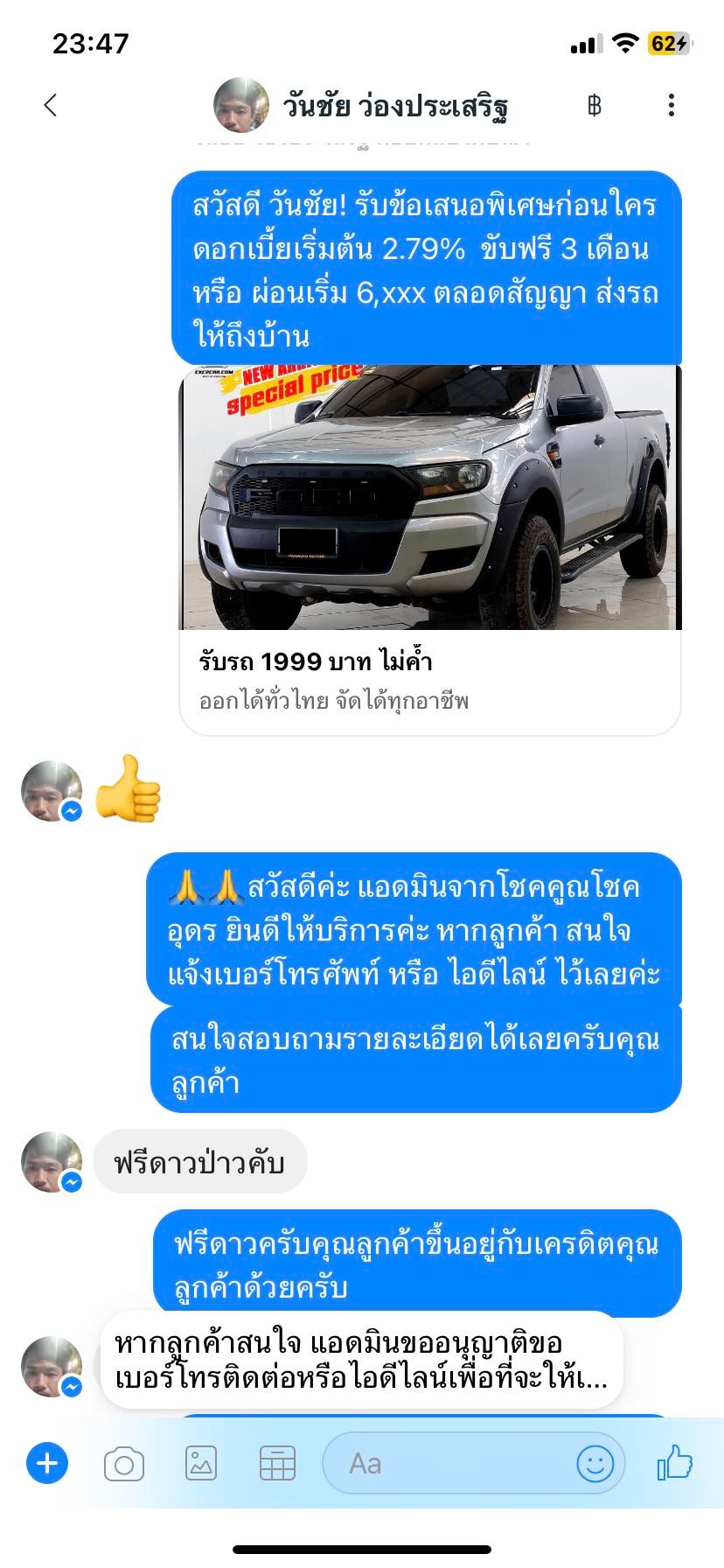Tap the suggested reply about phone number
724x1568 pixels.
(361, 1360)
